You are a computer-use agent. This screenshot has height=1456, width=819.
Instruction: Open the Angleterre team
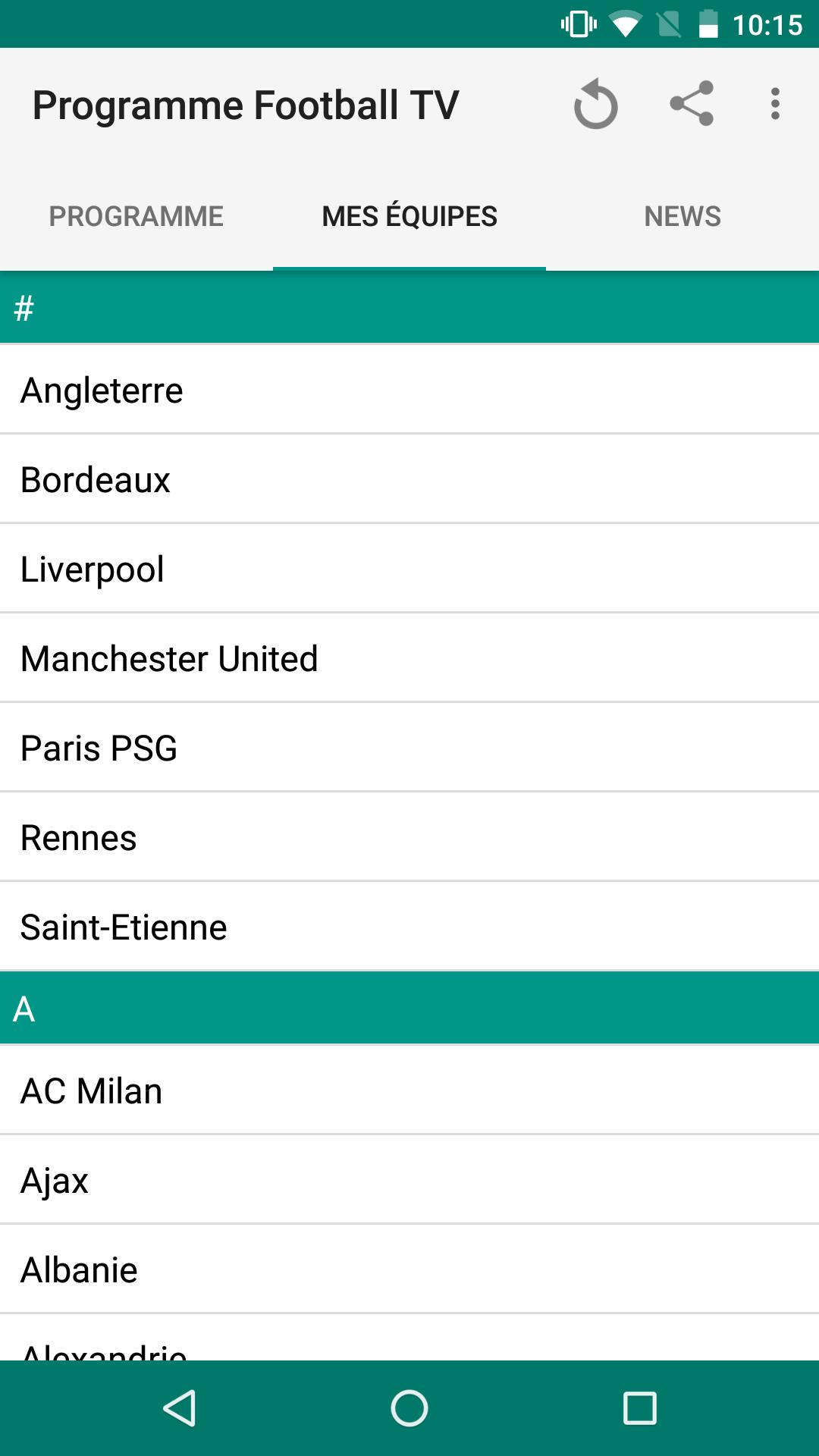click(409, 391)
